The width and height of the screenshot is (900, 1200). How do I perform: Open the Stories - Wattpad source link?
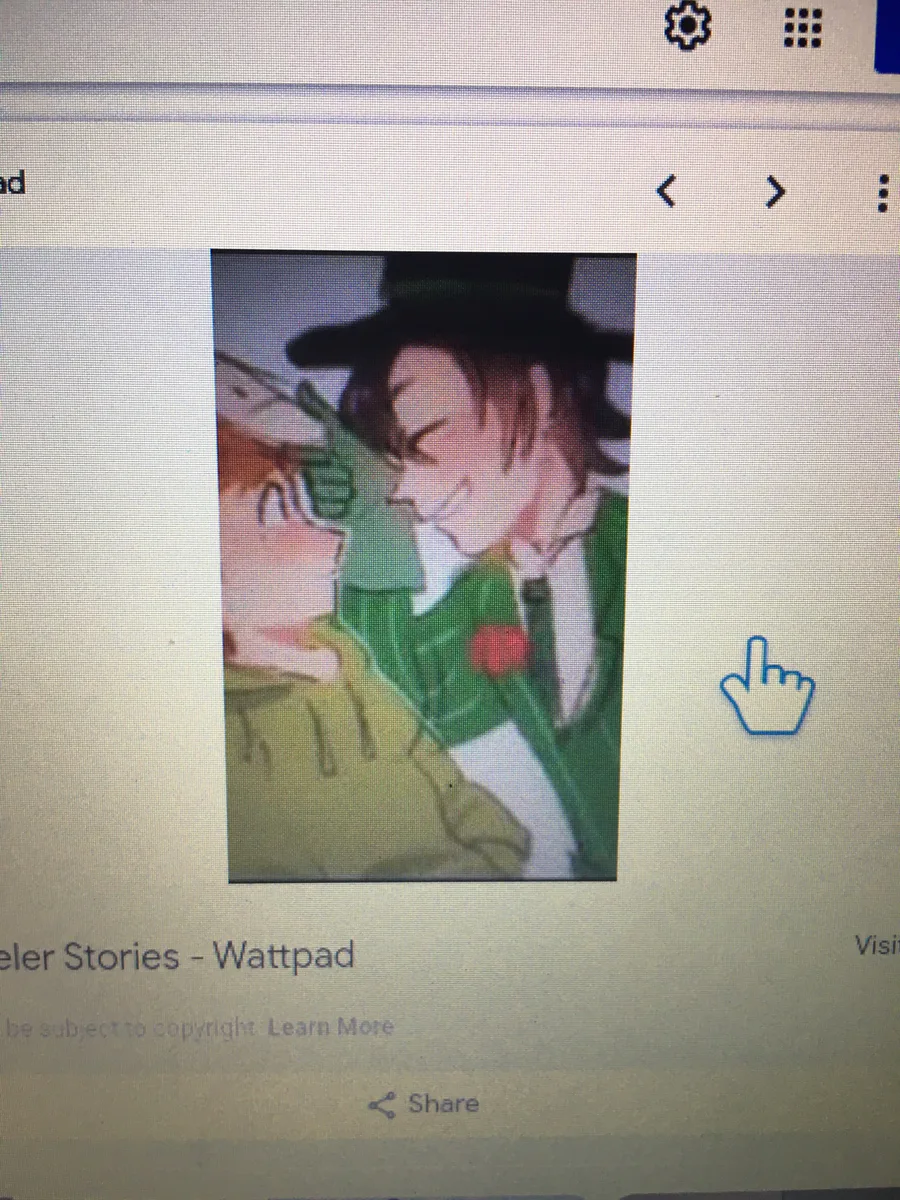tap(178, 956)
